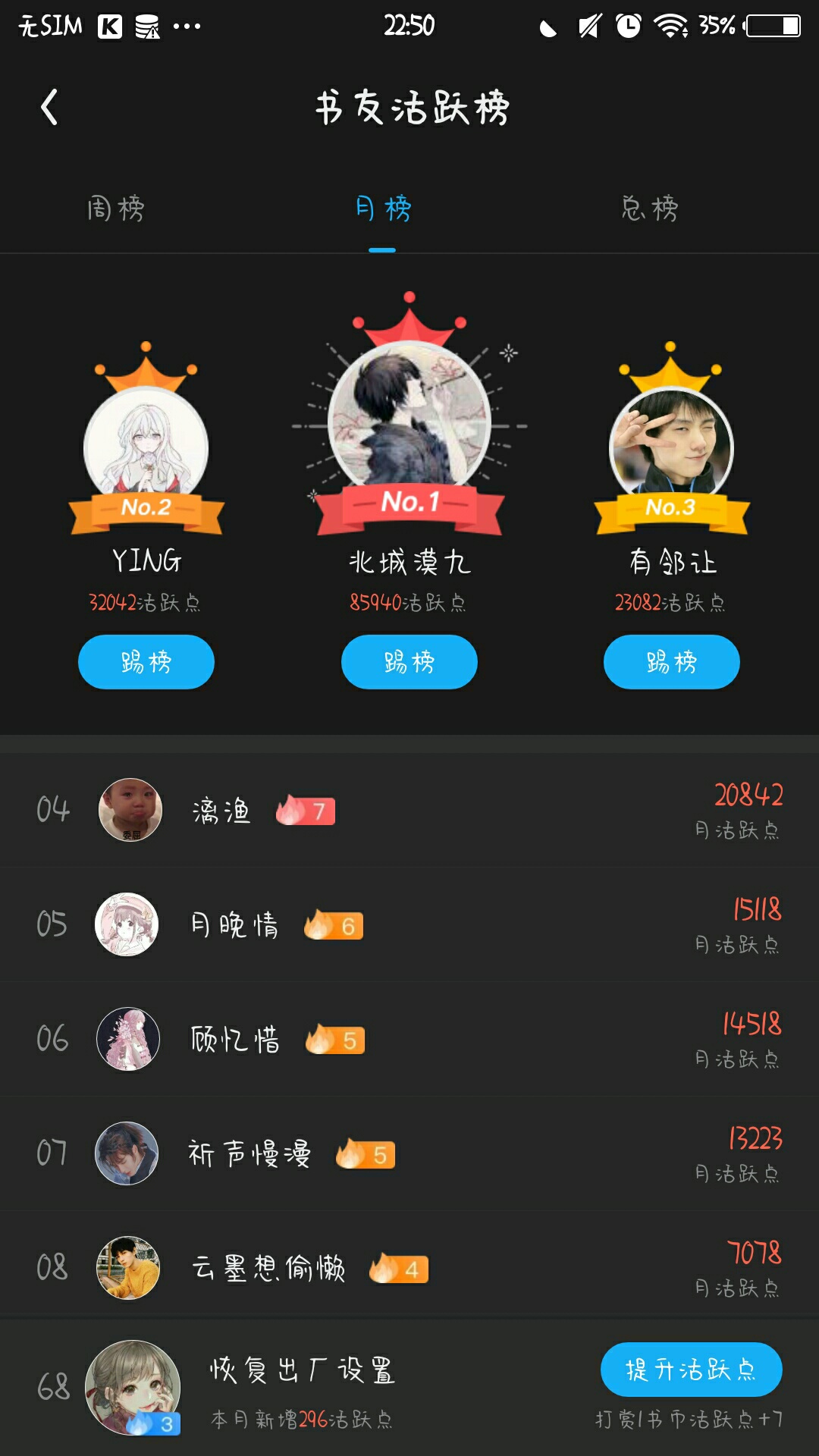Open the row for 月晚情

point(409,925)
